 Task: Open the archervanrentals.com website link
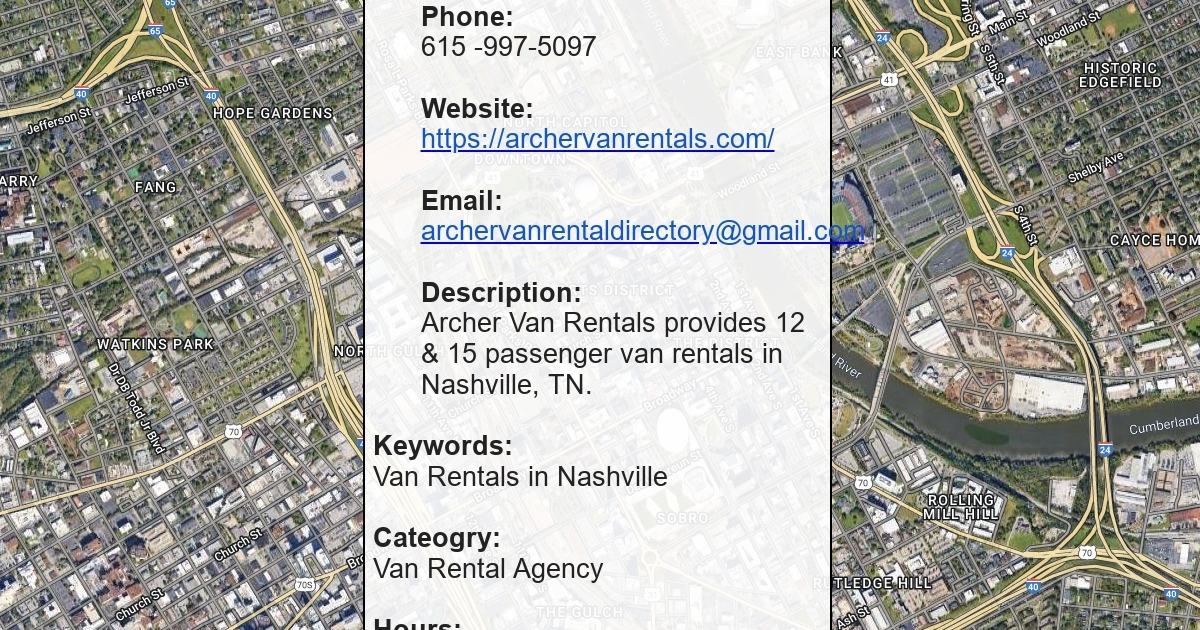(597, 139)
